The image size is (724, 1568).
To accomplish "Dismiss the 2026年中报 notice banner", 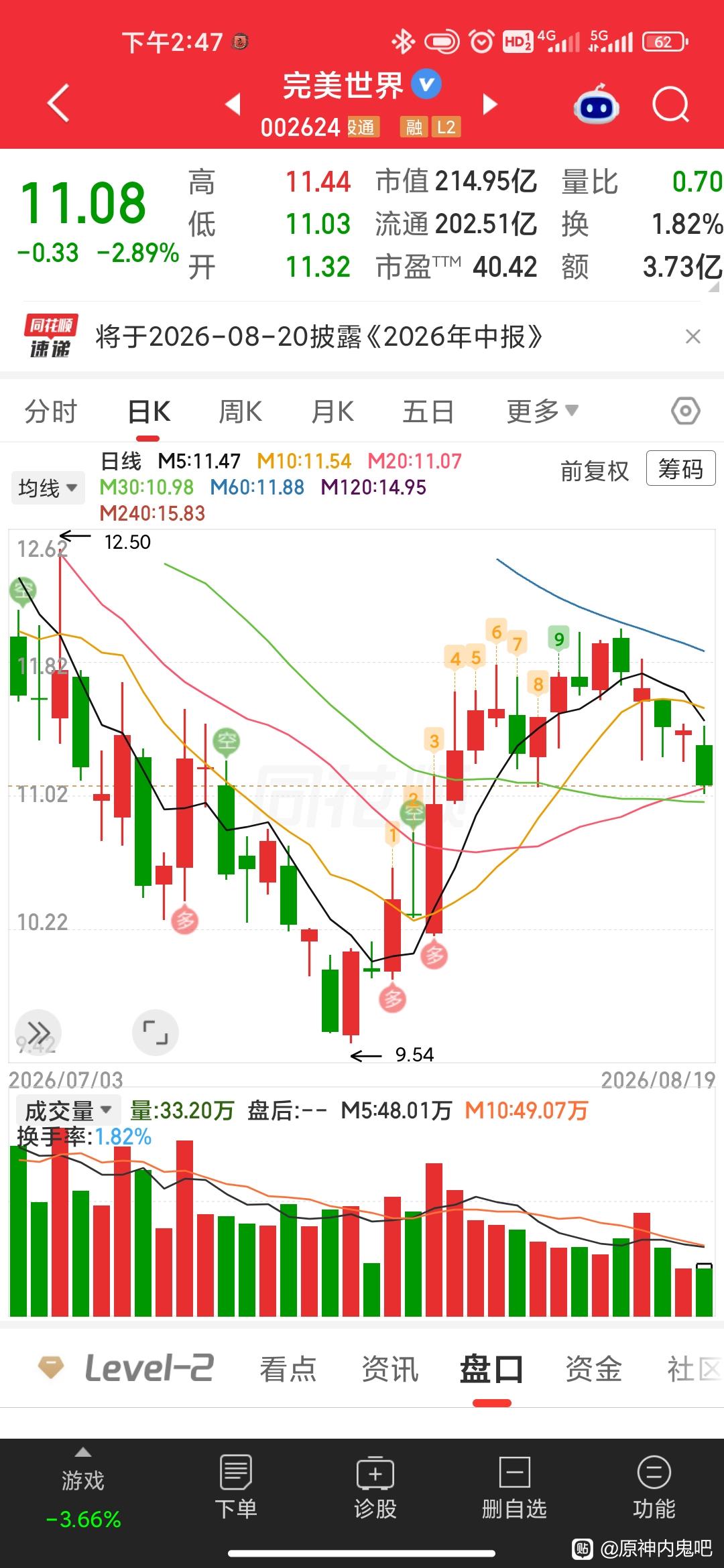I will pos(693,336).
